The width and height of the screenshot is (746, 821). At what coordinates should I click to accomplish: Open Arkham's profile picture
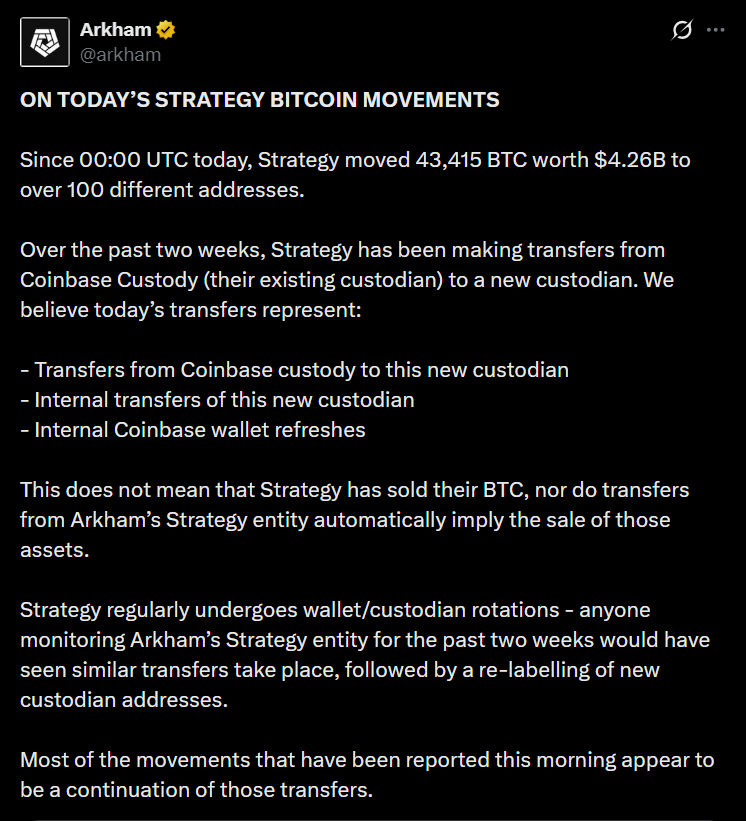(x=45, y=42)
